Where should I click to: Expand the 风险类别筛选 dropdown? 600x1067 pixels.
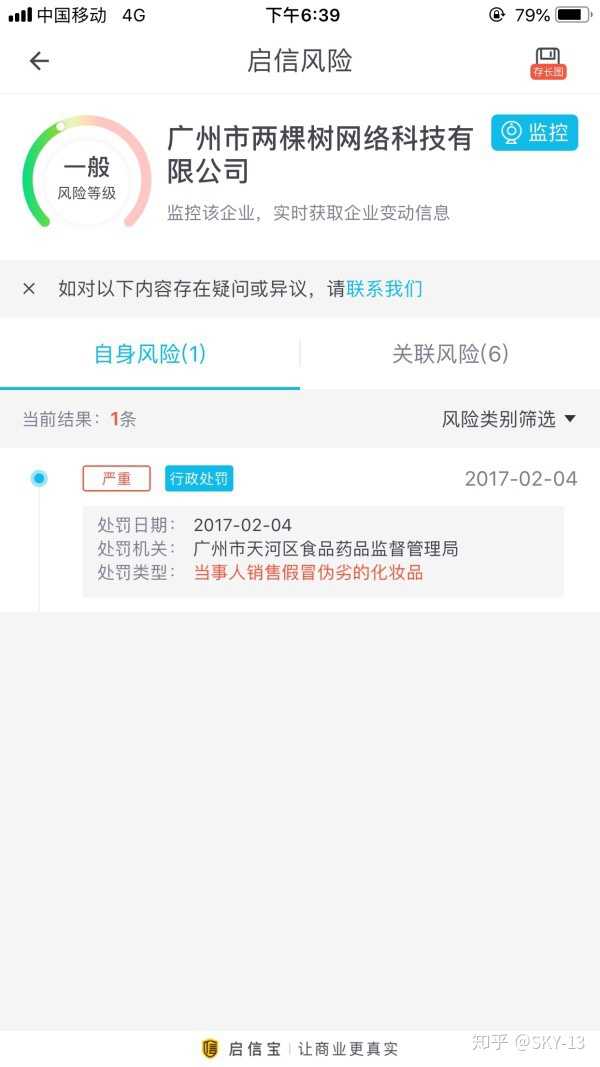click(x=509, y=419)
